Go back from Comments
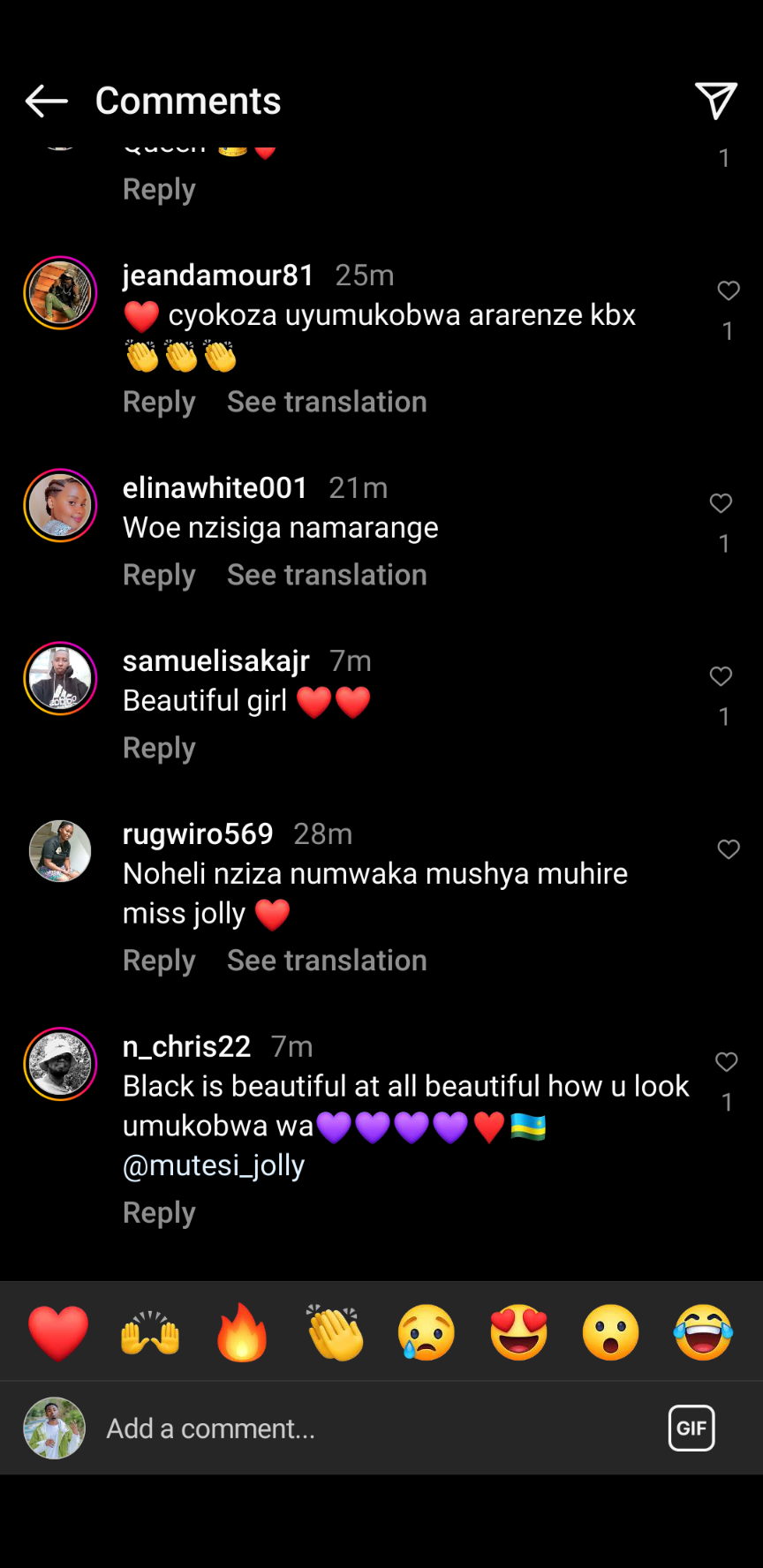The width and height of the screenshot is (763, 1568). tap(46, 102)
